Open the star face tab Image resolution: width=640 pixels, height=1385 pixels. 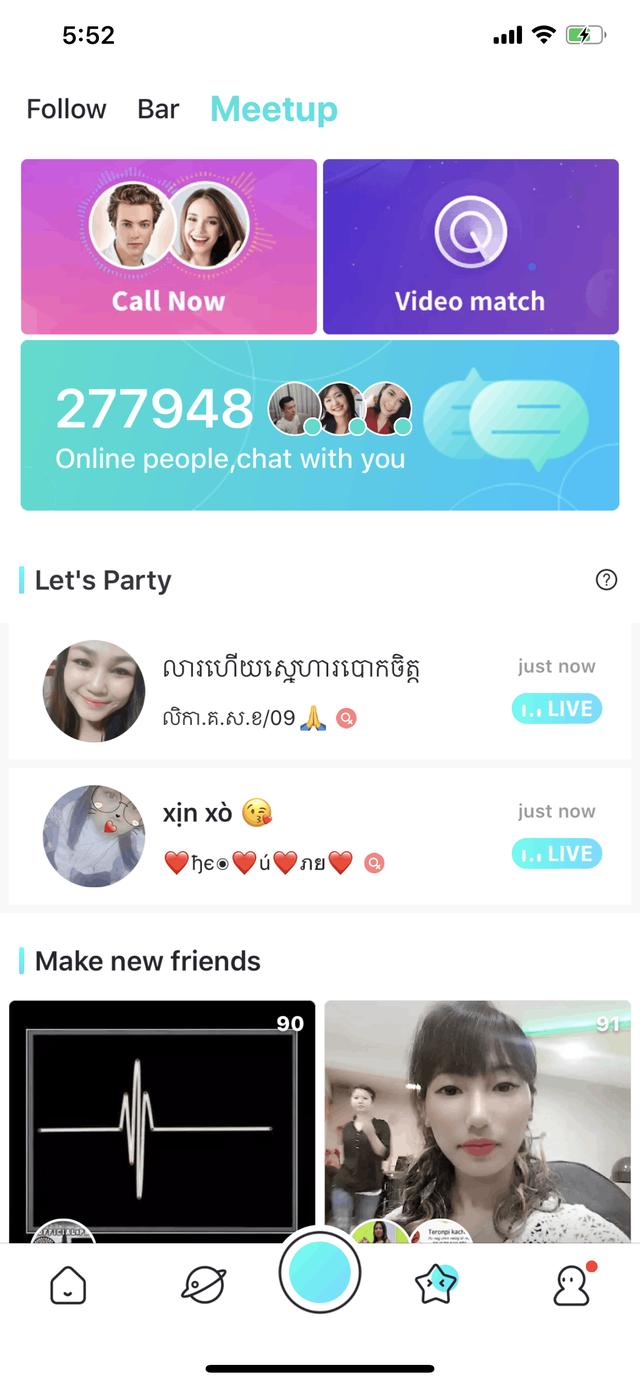[436, 1285]
